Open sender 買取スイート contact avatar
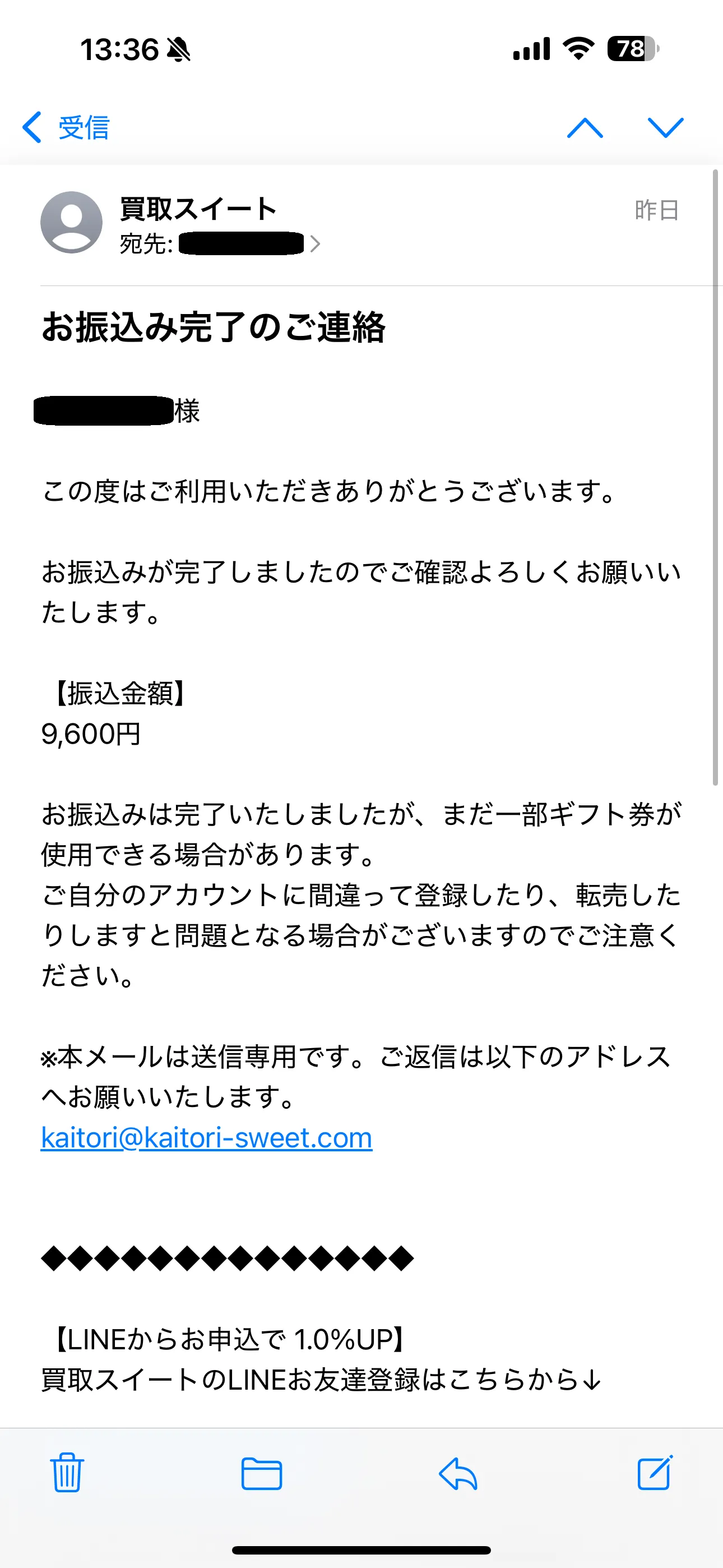Image resolution: width=723 pixels, height=1568 pixels. tap(71, 222)
